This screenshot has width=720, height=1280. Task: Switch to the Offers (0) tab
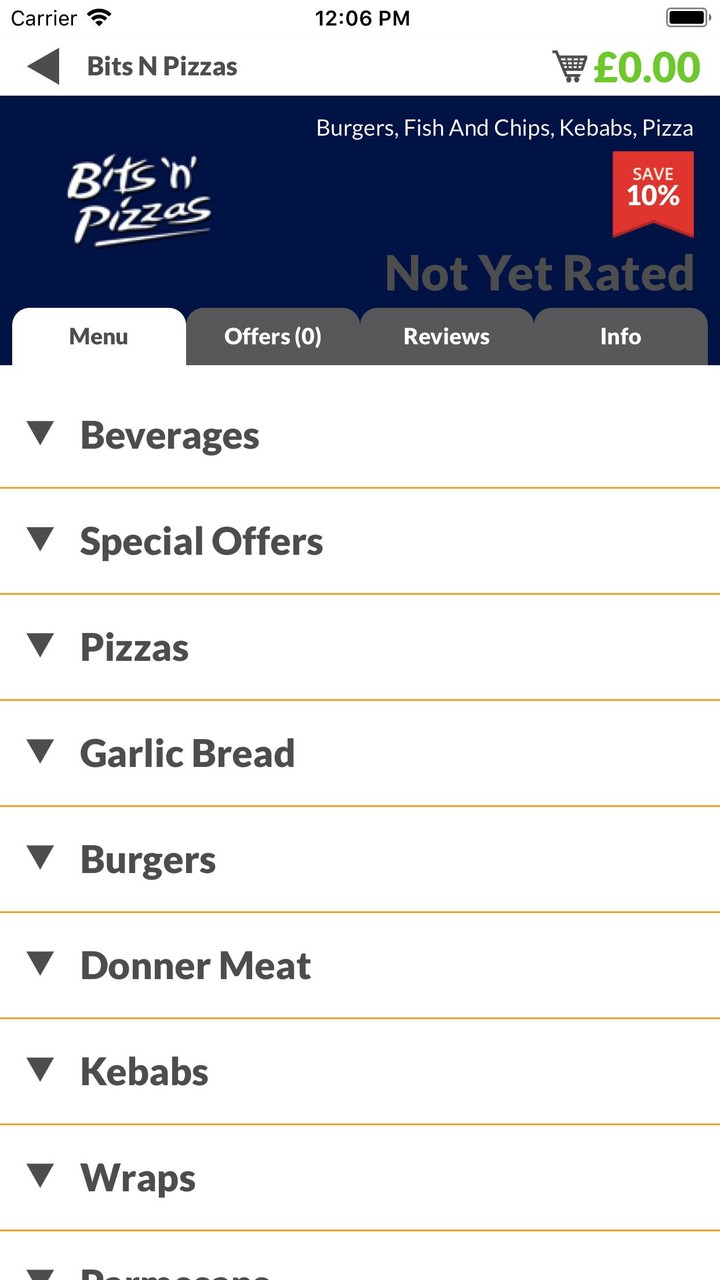(273, 337)
